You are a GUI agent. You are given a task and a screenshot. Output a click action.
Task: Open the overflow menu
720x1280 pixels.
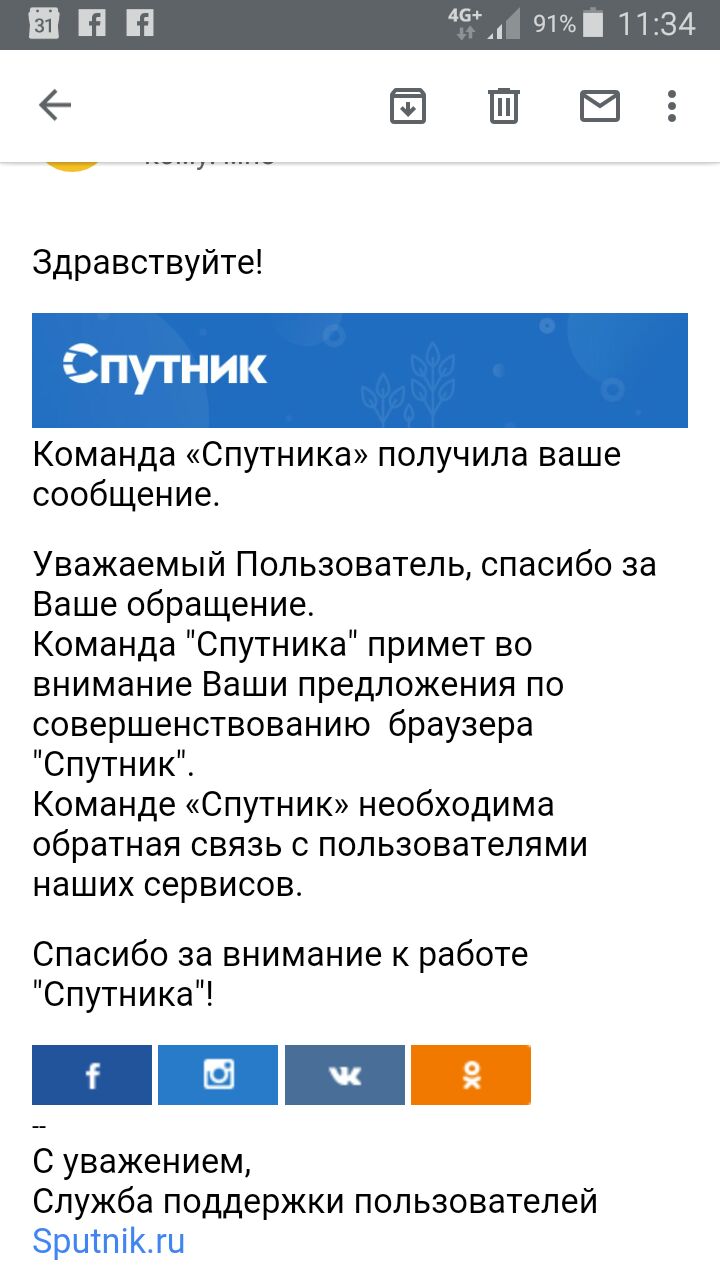point(672,105)
